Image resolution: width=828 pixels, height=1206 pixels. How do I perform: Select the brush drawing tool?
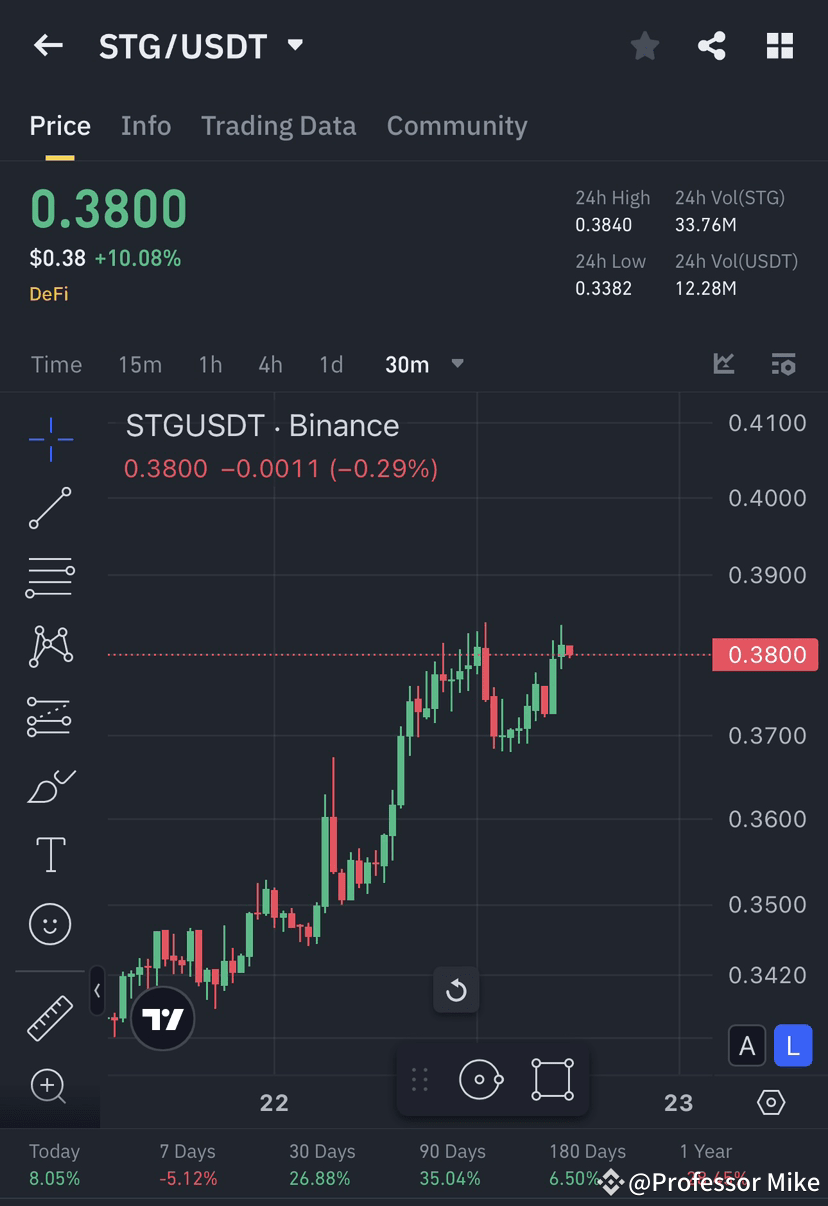click(x=50, y=786)
